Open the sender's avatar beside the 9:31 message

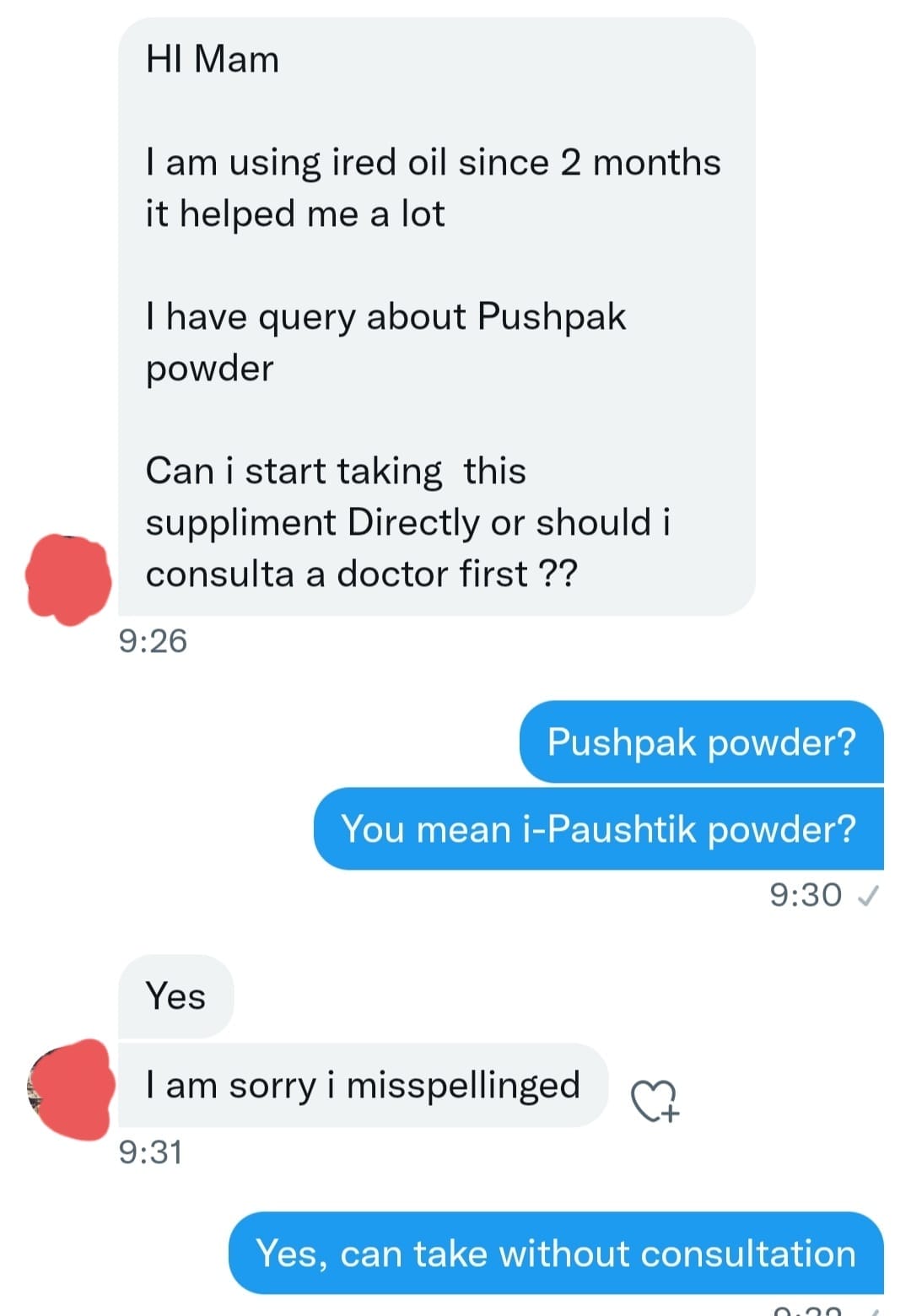[x=71, y=1089]
